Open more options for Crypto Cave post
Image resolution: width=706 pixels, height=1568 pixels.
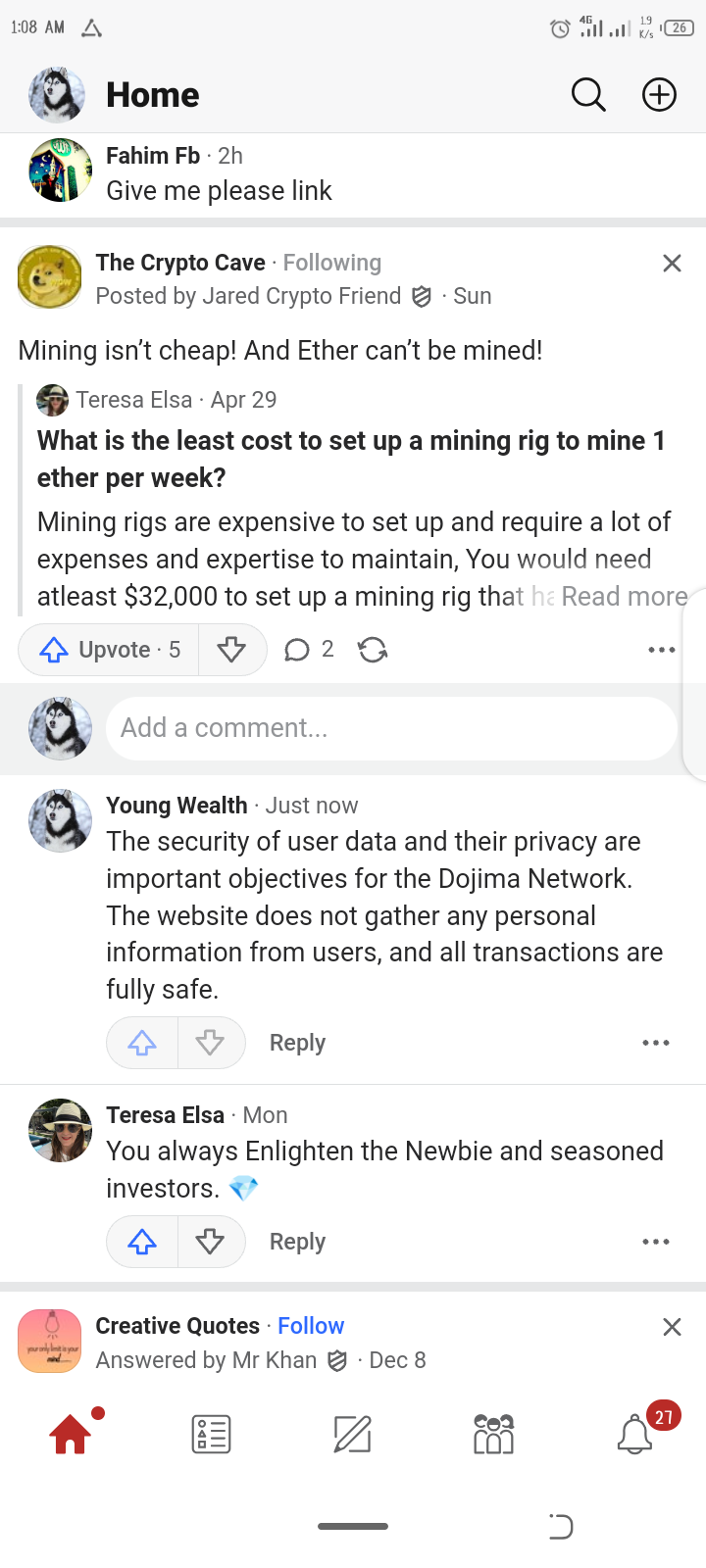tap(662, 650)
